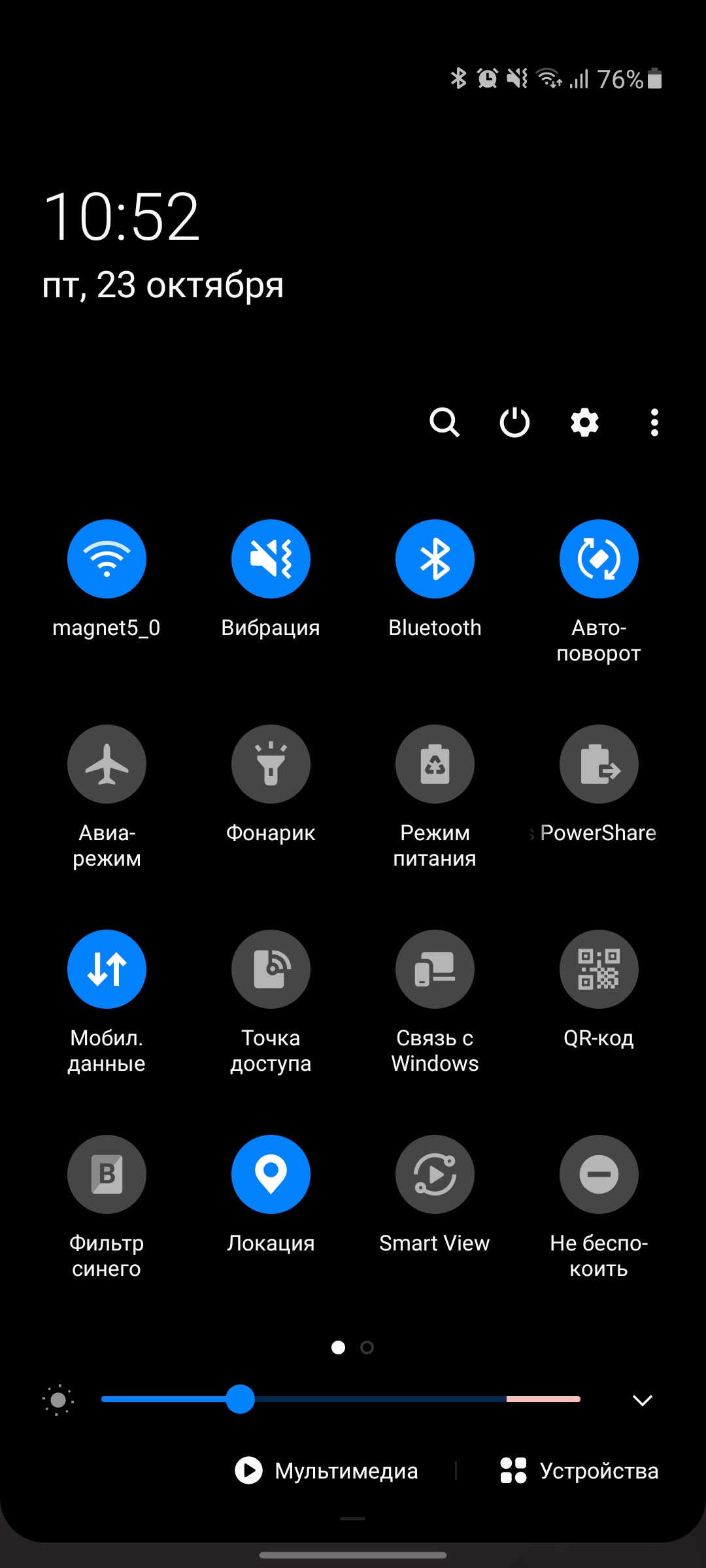Open the quick settings search

tap(445, 423)
